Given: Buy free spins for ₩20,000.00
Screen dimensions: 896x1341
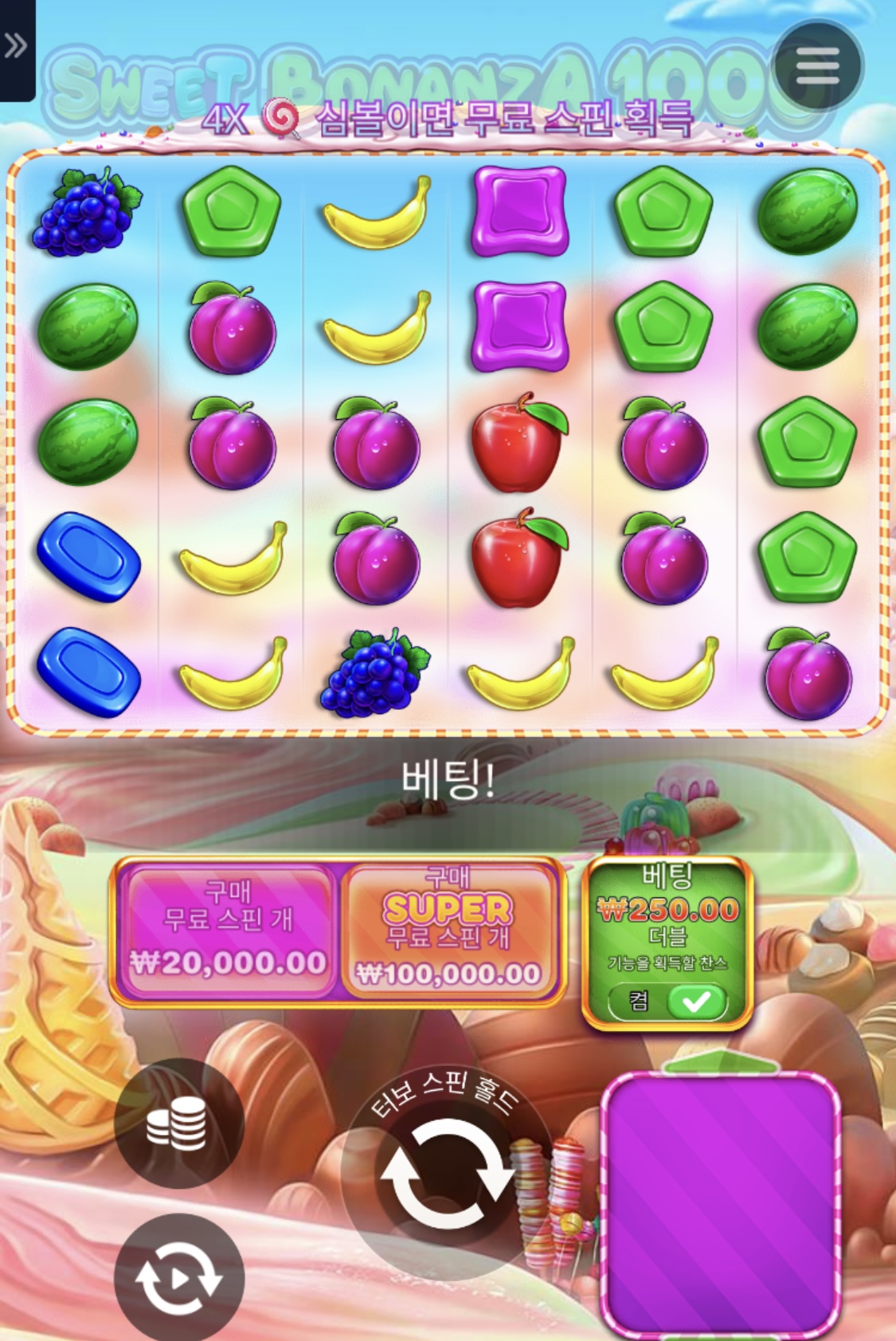Looking at the screenshot, I should pyautogui.click(x=229, y=931).
